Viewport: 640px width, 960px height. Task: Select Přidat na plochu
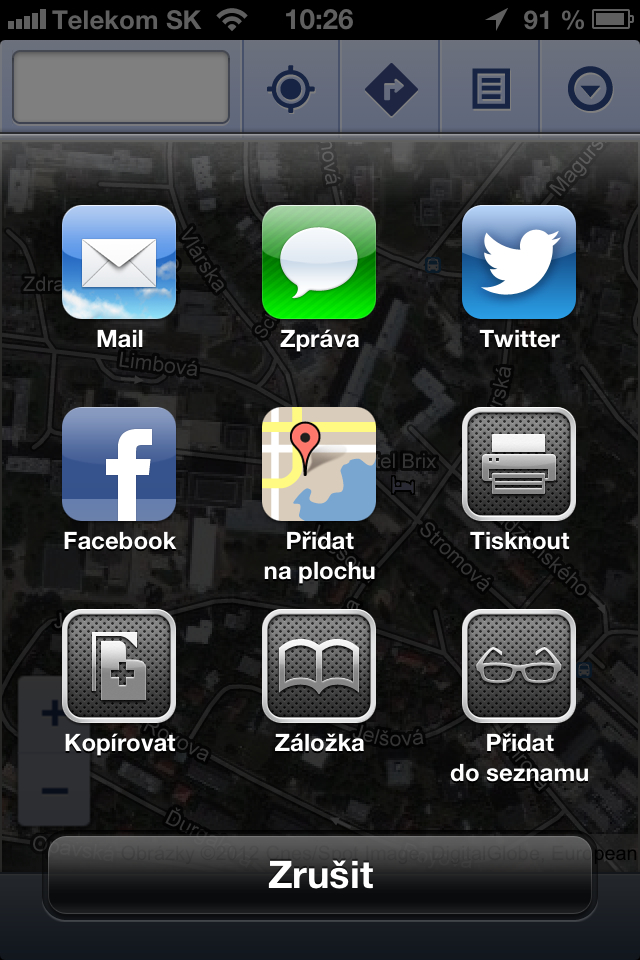click(x=319, y=464)
